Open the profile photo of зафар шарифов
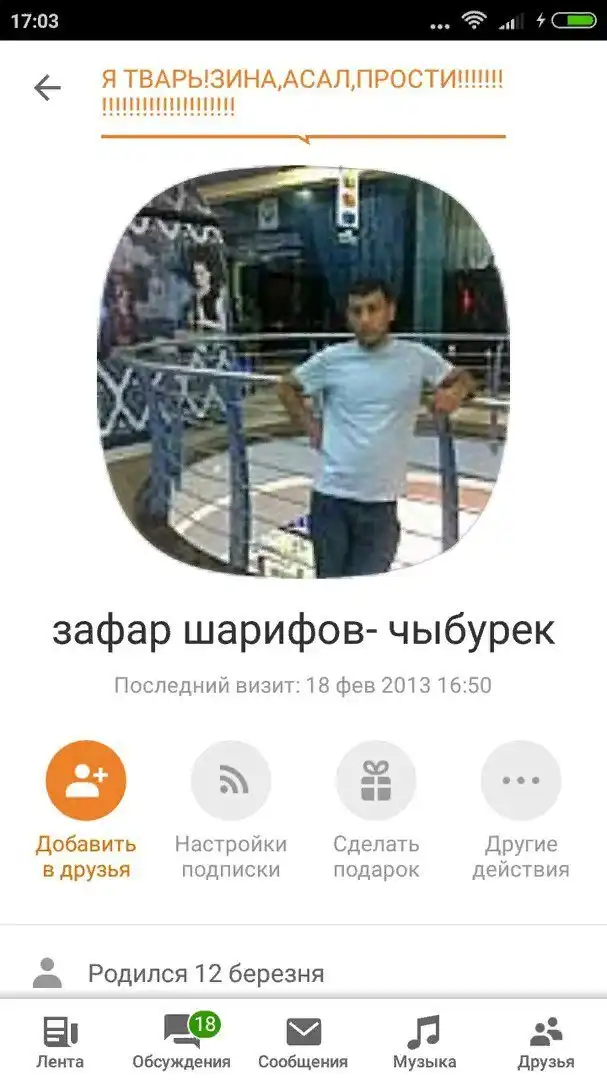Viewport: 607px width, 1080px height. tap(303, 372)
